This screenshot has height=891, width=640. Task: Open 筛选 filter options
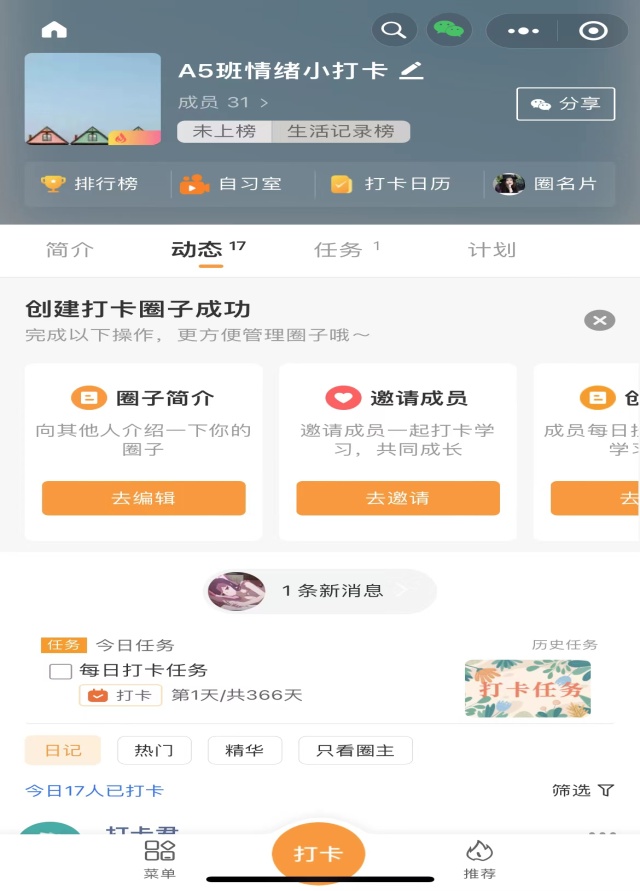coord(583,790)
